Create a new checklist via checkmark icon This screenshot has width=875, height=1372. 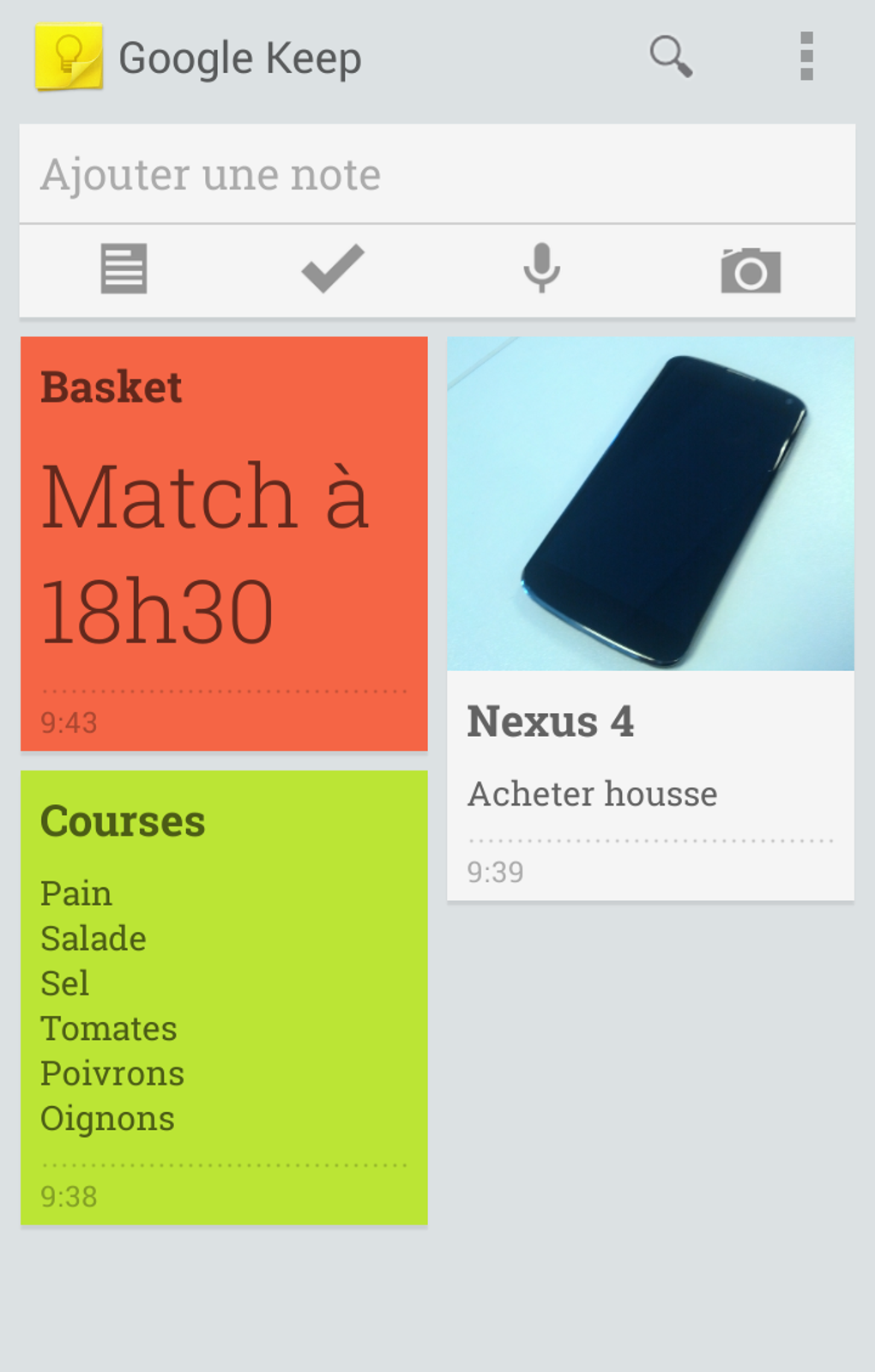330,269
